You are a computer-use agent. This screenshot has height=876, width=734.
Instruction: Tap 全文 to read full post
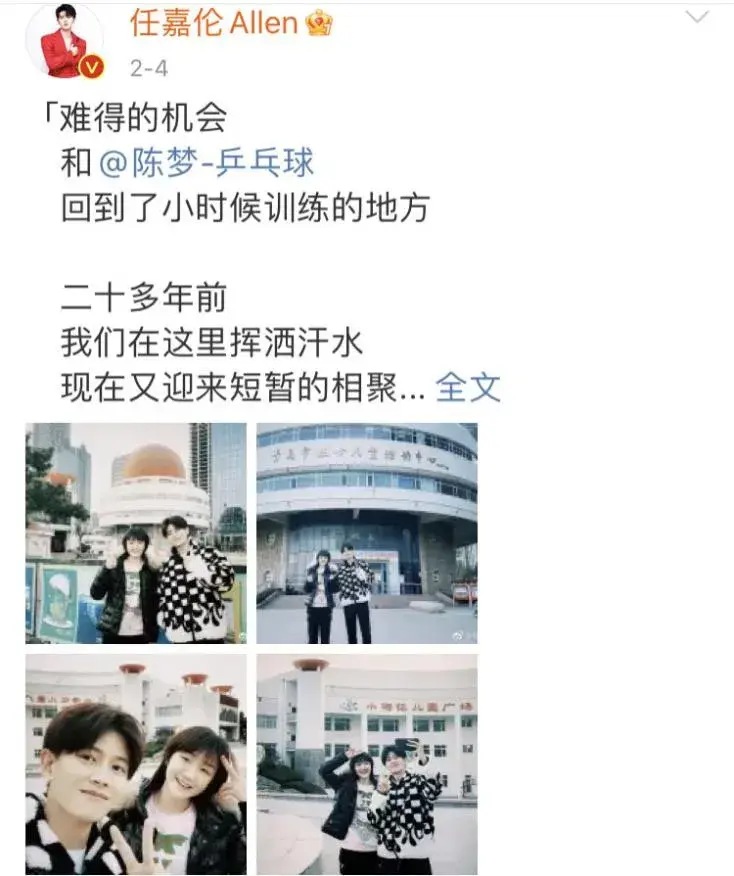[x=469, y=388]
